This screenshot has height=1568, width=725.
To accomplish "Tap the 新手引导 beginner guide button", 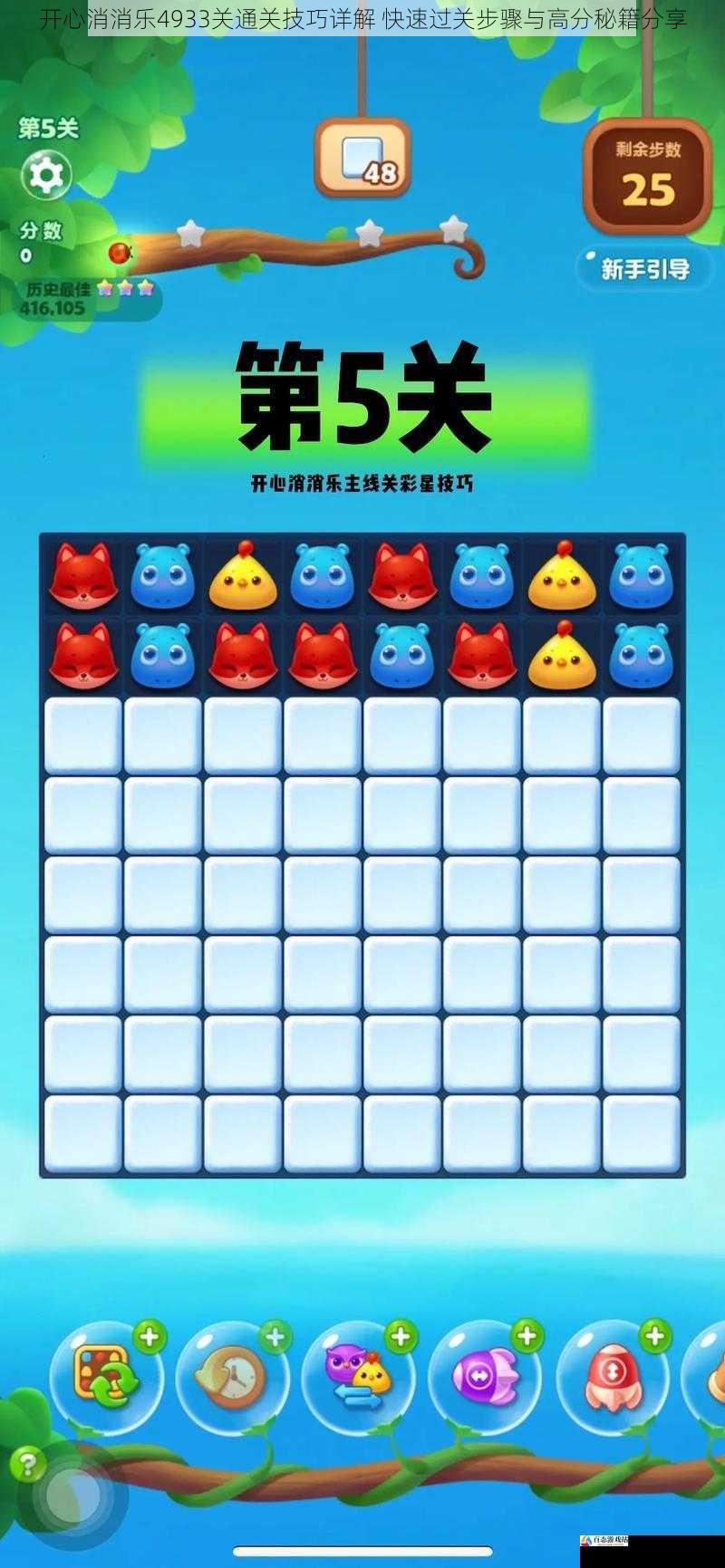I will 644,269.
